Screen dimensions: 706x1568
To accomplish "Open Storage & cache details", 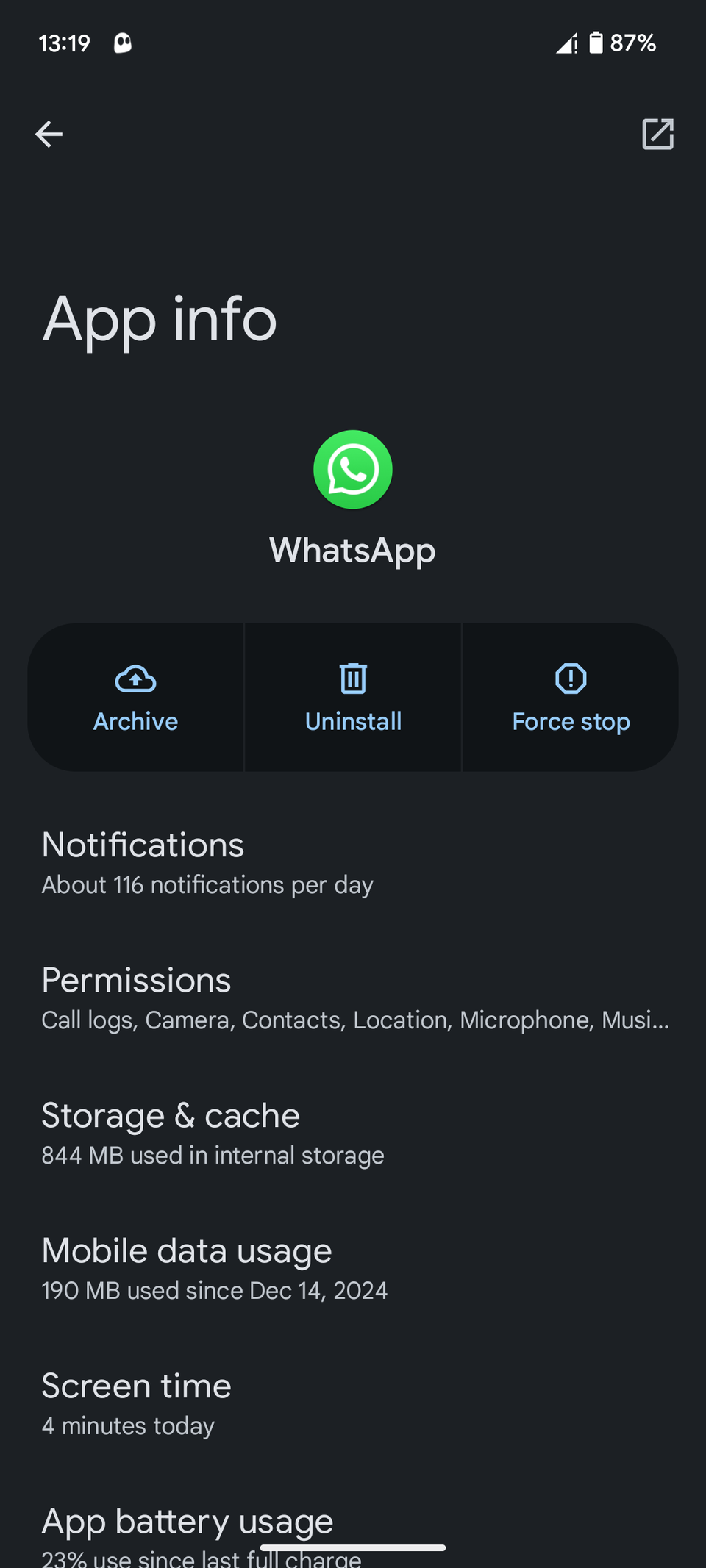I will 353,1134.
